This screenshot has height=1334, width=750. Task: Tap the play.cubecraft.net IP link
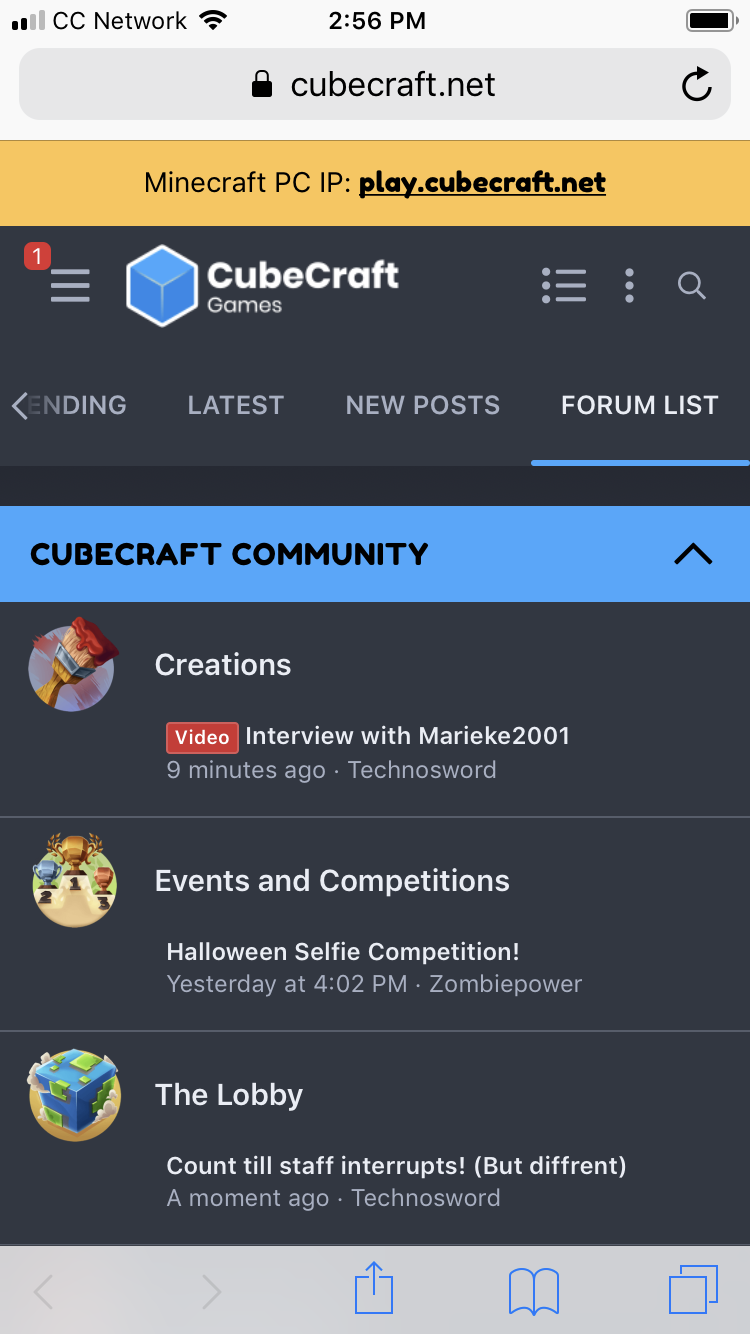click(482, 183)
